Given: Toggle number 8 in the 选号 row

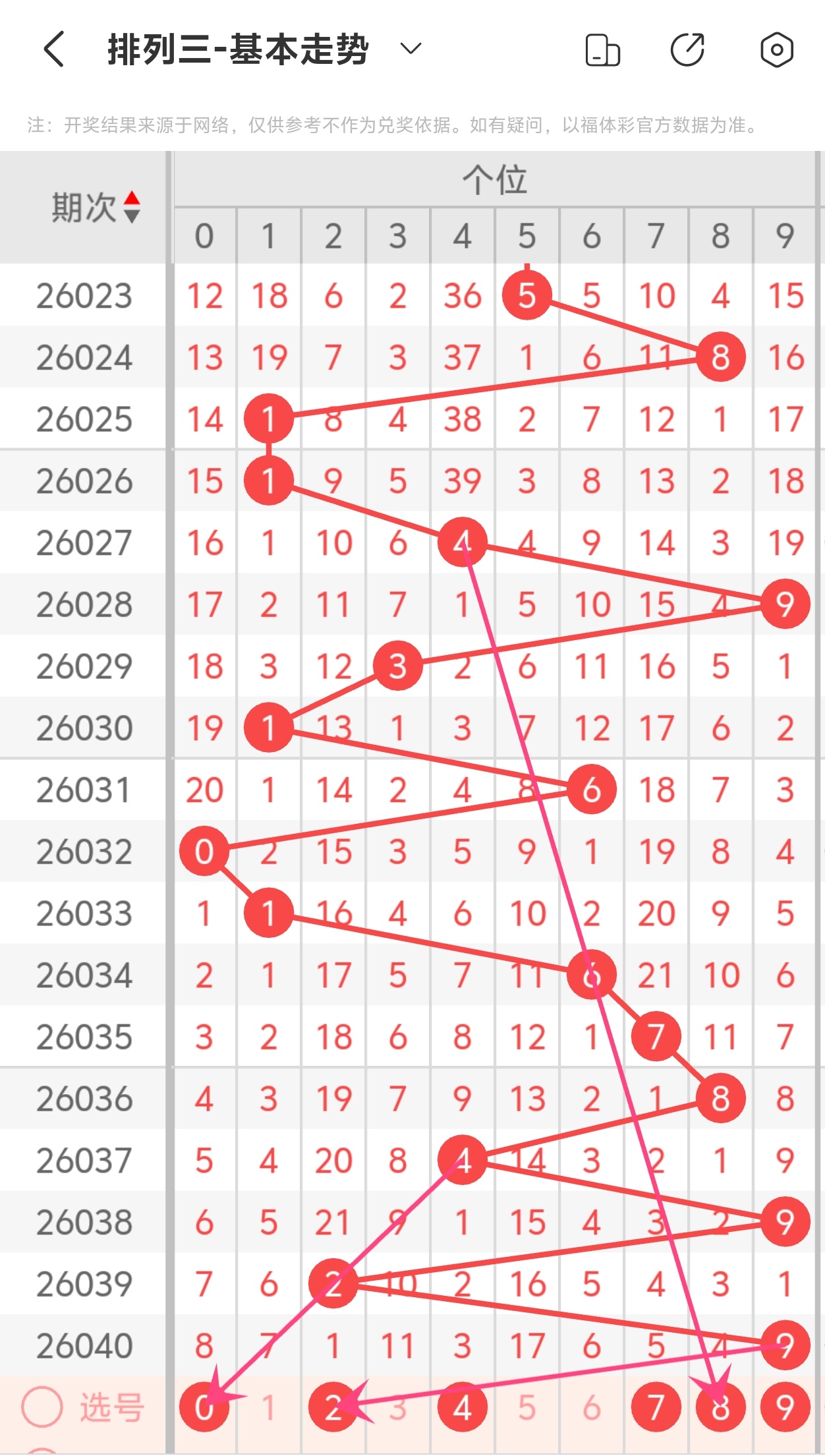Looking at the screenshot, I should coord(720,1408).
